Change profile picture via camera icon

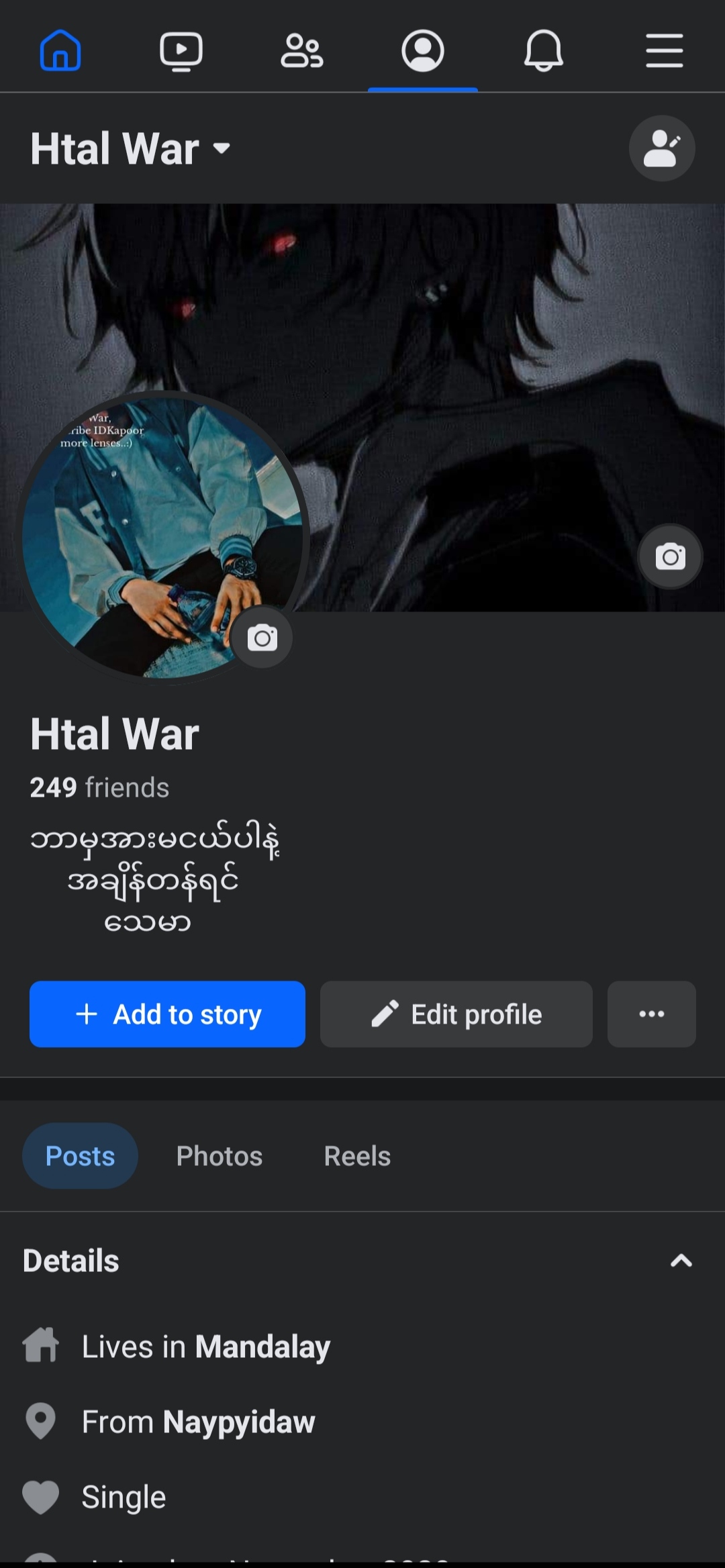(262, 638)
